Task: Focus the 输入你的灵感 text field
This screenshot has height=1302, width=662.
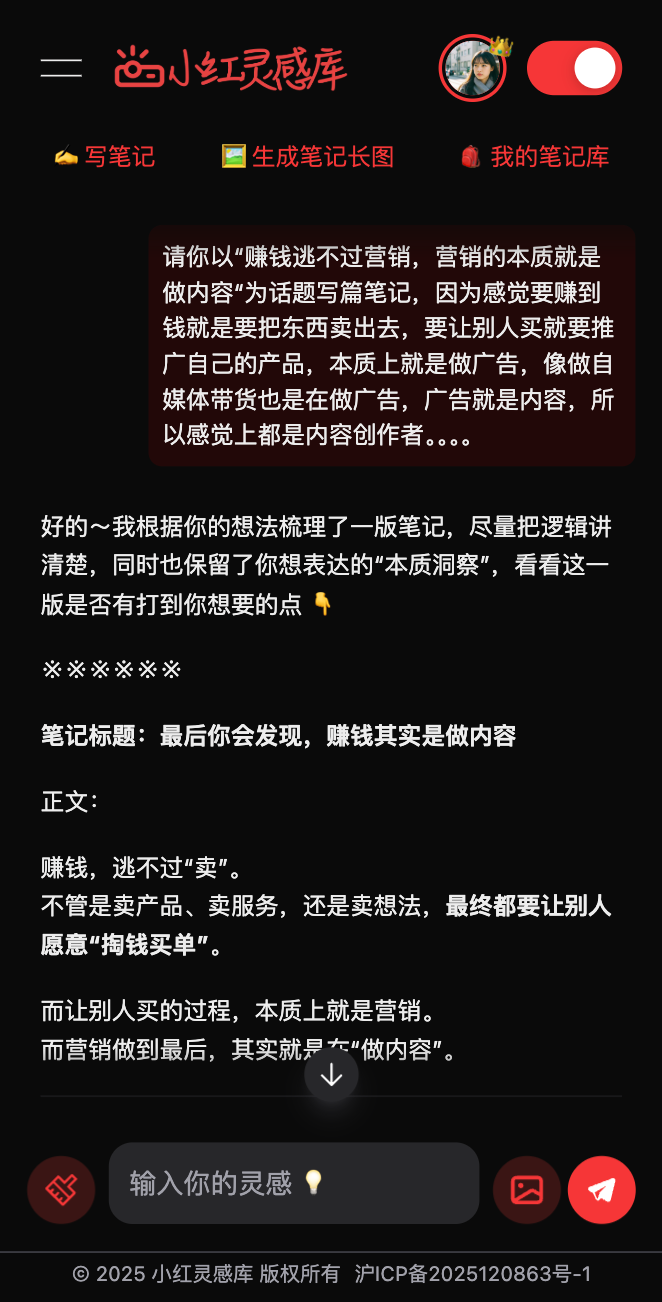Action: tap(294, 1183)
